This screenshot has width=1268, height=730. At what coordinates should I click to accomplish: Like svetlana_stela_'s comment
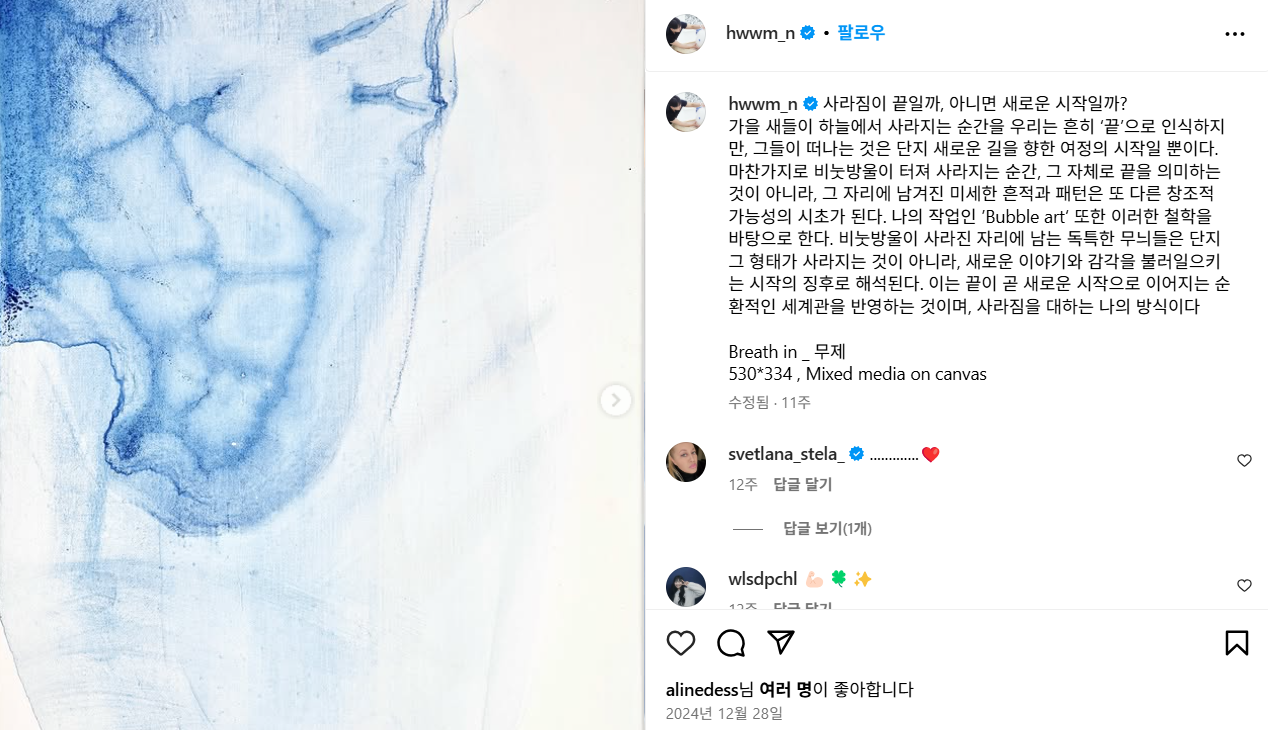[1244, 461]
